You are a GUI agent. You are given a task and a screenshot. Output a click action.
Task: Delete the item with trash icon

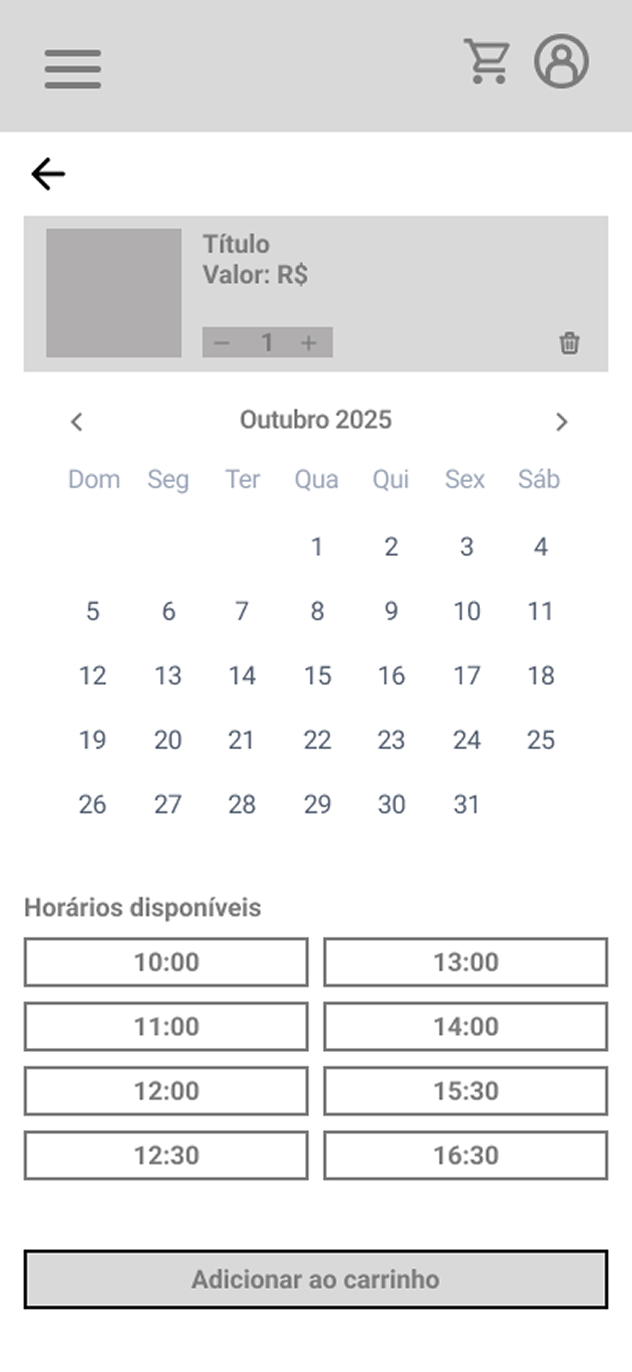(x=569, y=343)
